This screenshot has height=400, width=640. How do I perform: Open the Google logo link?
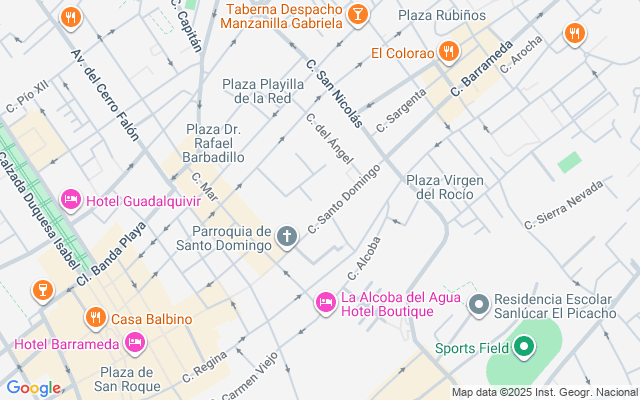(33, 388)
